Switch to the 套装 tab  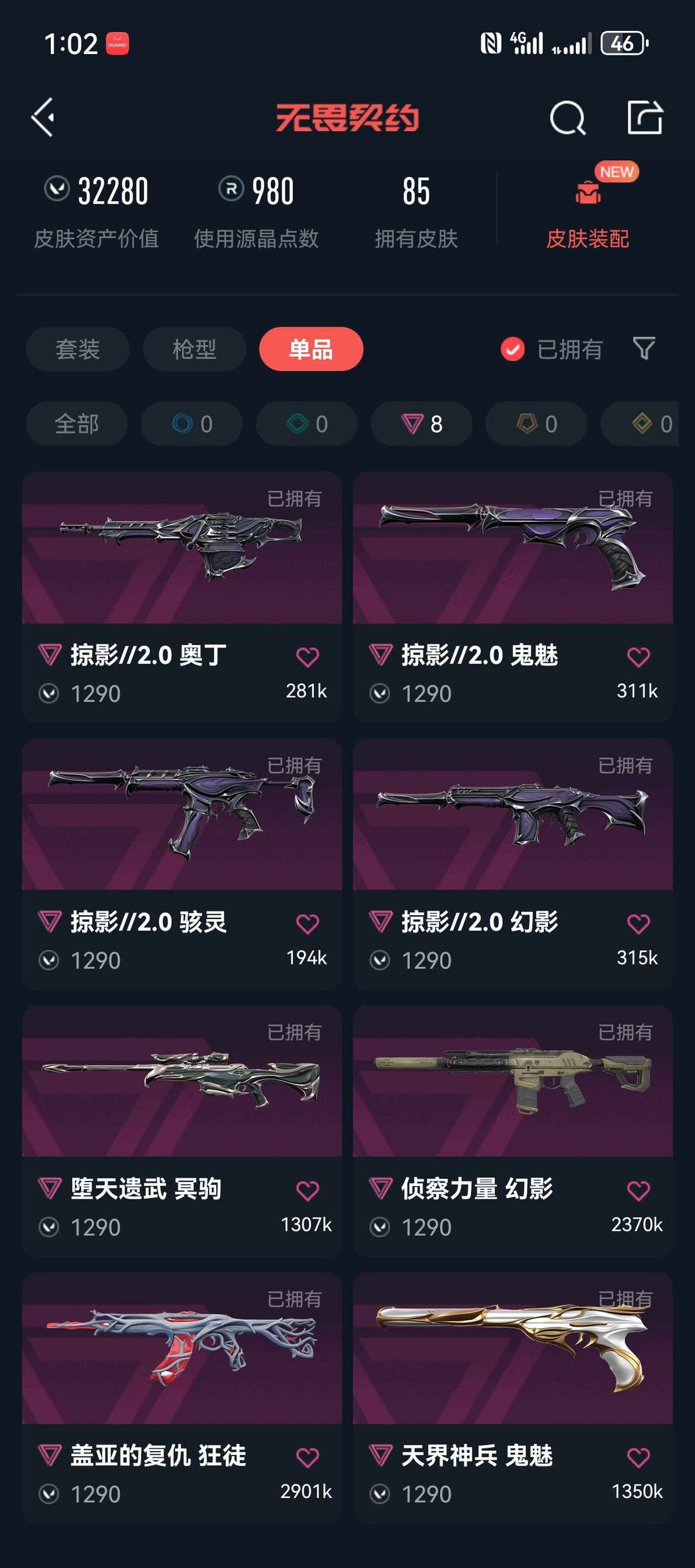tap(77, 349)
